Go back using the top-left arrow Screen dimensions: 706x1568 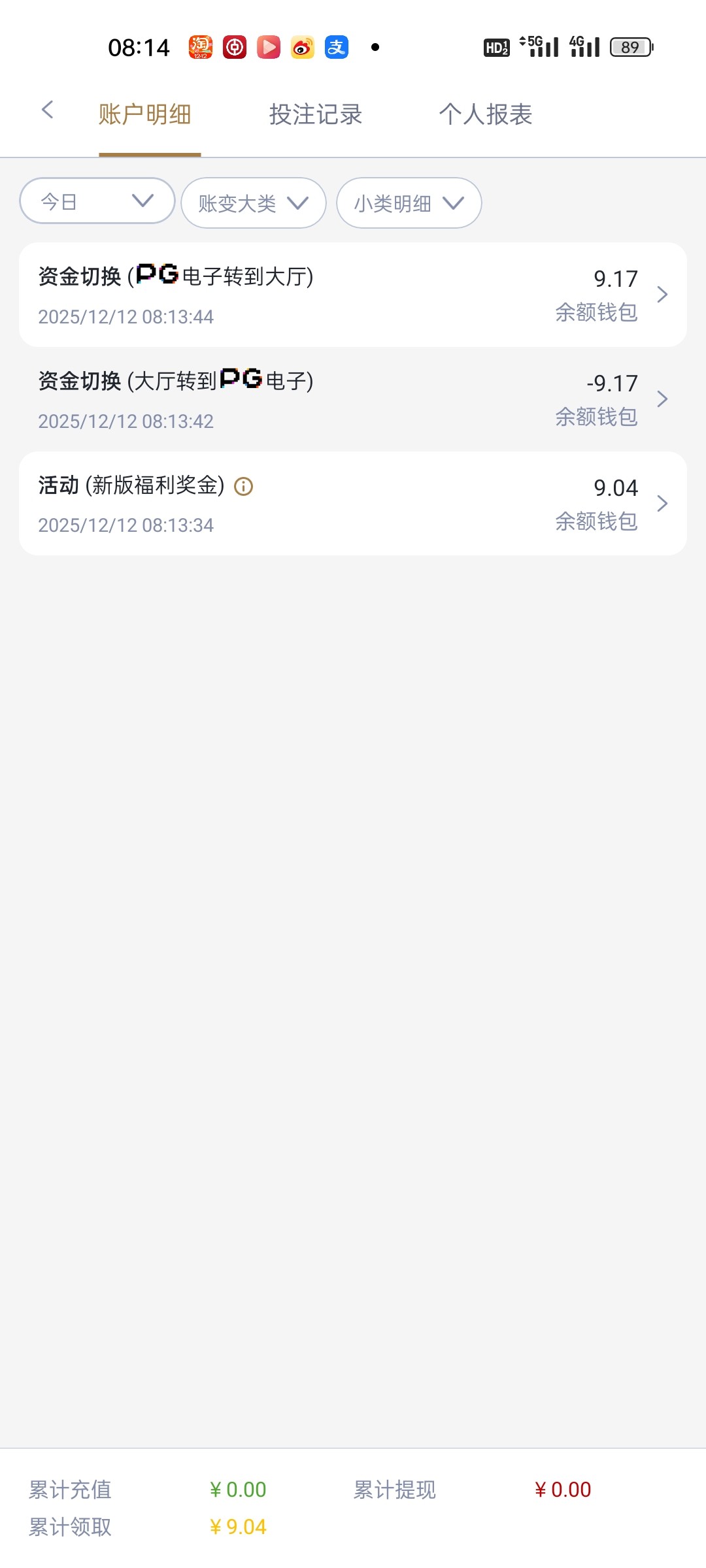[47, 110]
